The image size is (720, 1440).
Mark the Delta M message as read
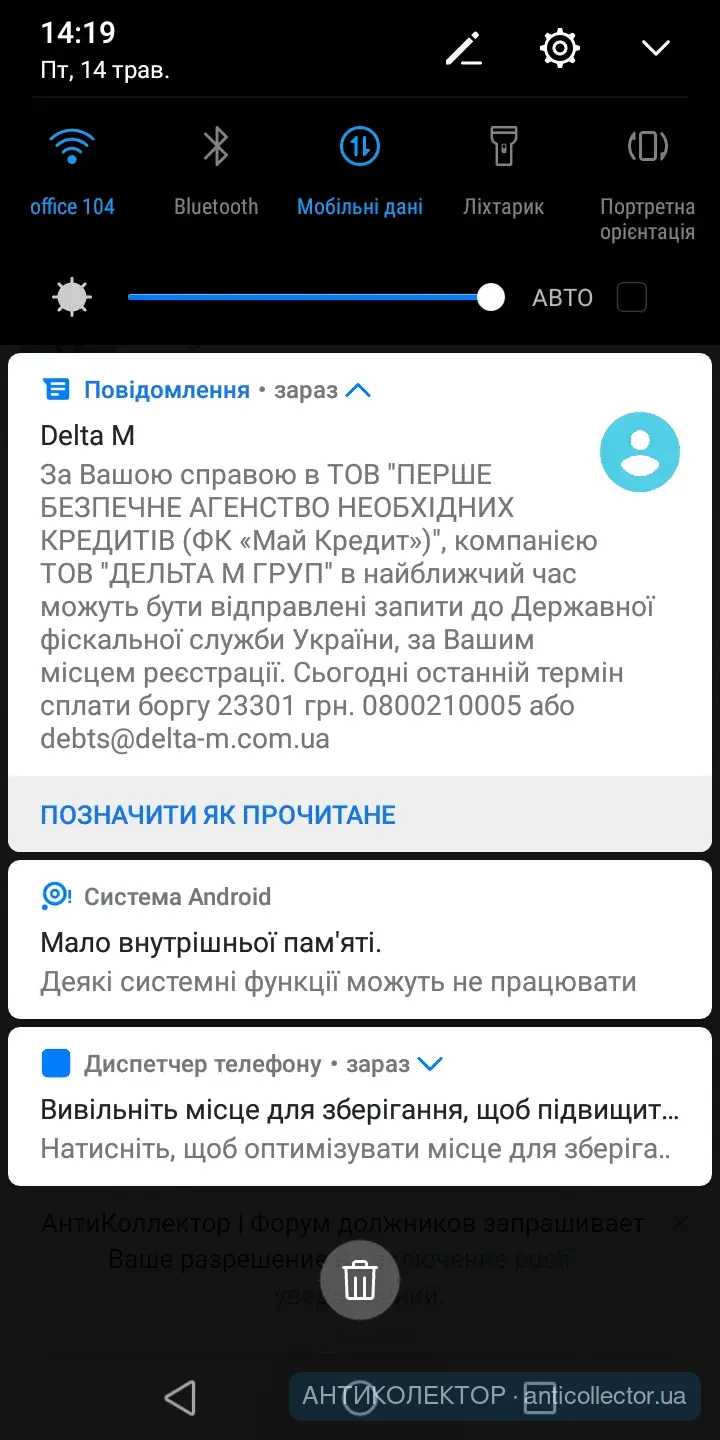218,814
